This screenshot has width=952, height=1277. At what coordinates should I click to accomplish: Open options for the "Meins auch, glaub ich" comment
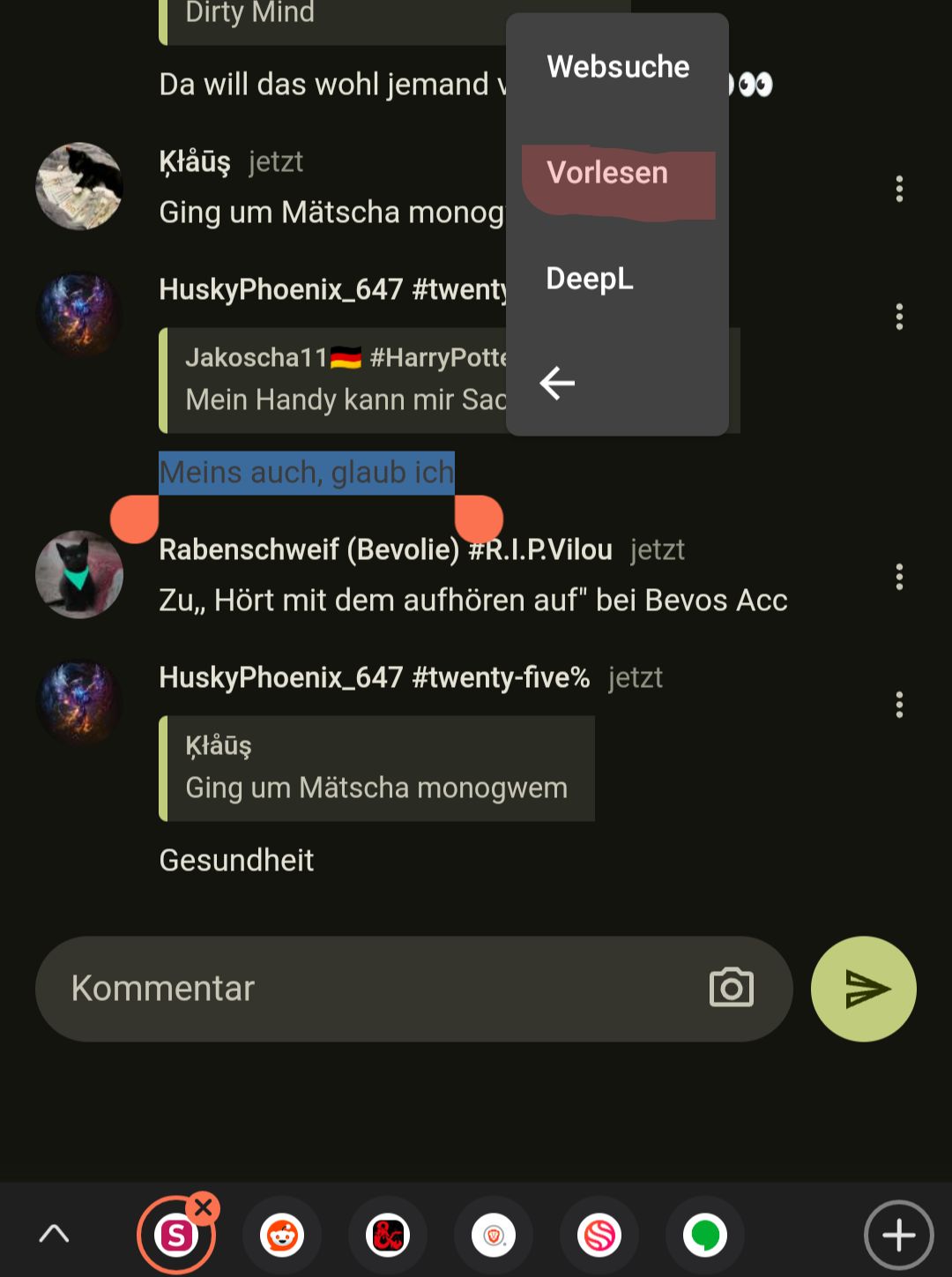point(899,317)
